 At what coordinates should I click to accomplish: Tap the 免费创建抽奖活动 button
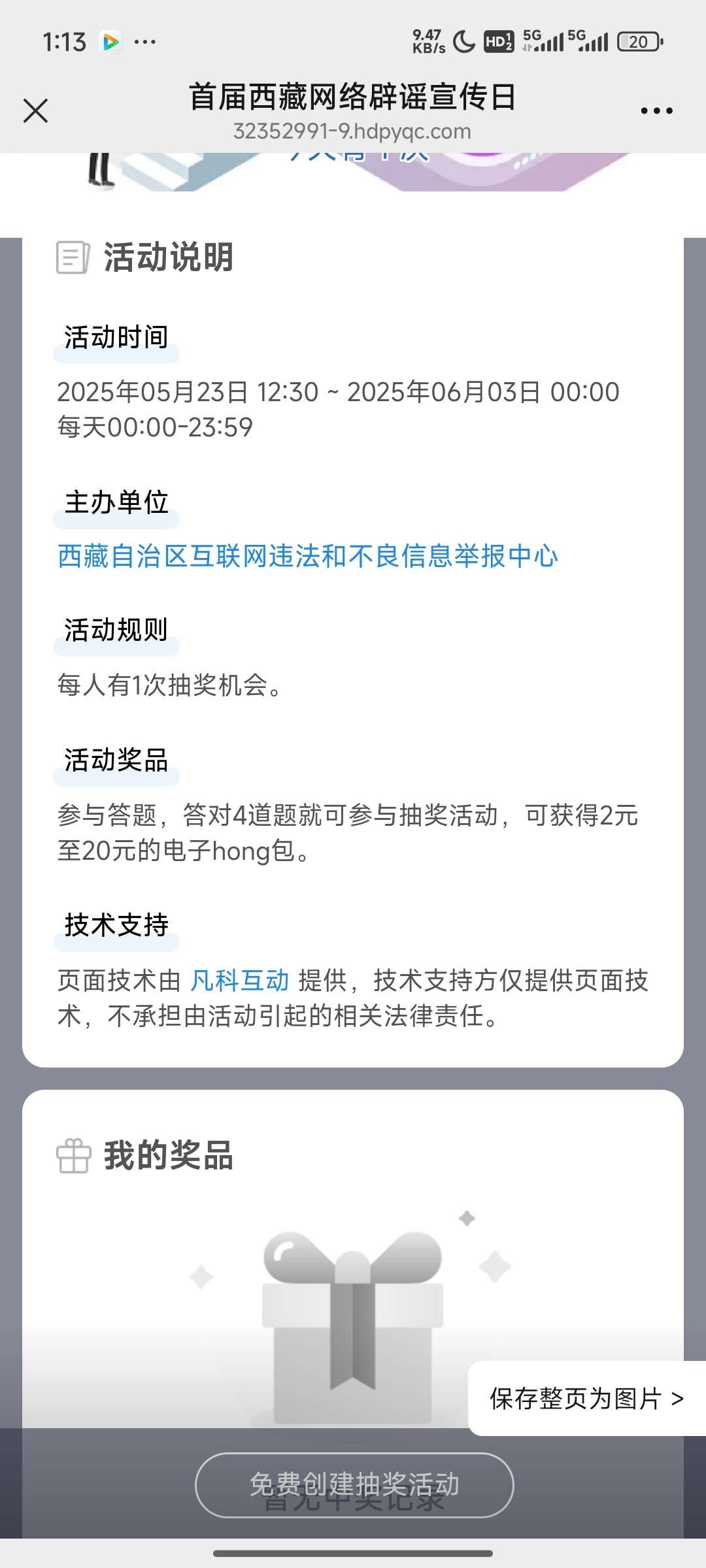(354, 1484)
